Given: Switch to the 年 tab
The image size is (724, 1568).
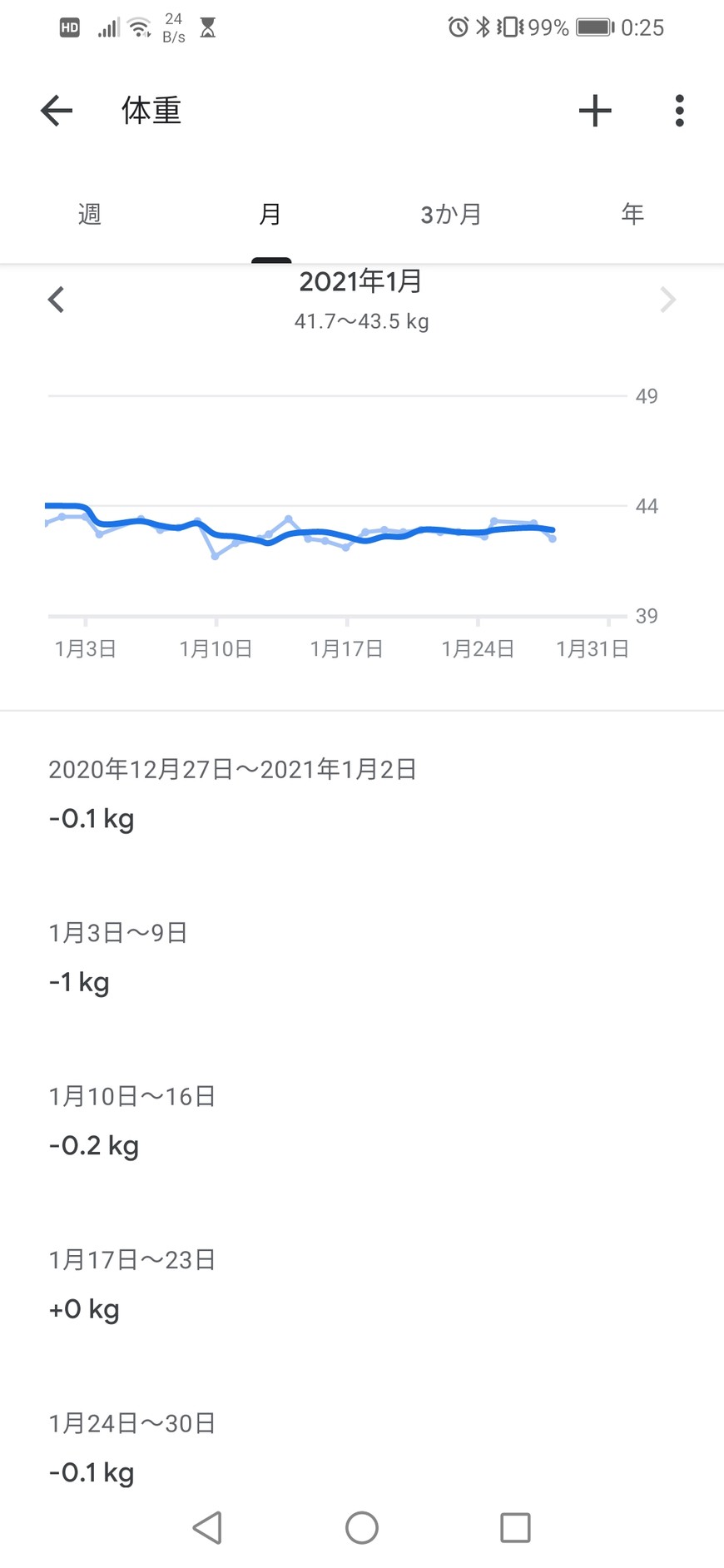Looking at the screenshot, I should pos(632,215).
